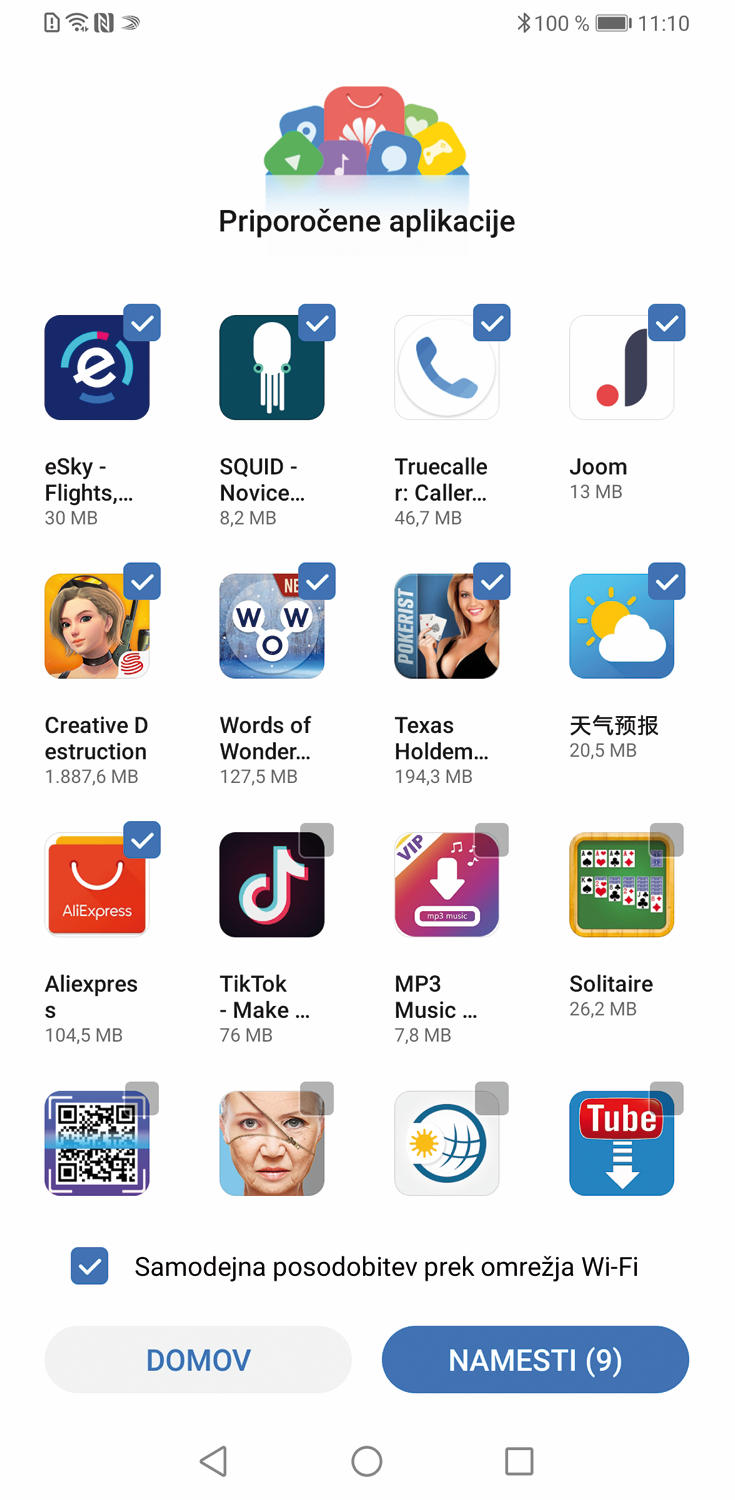Deselect Words of Wonder app
The width and height of the screenshot is (735, 1500).
[x=317, y=581]
